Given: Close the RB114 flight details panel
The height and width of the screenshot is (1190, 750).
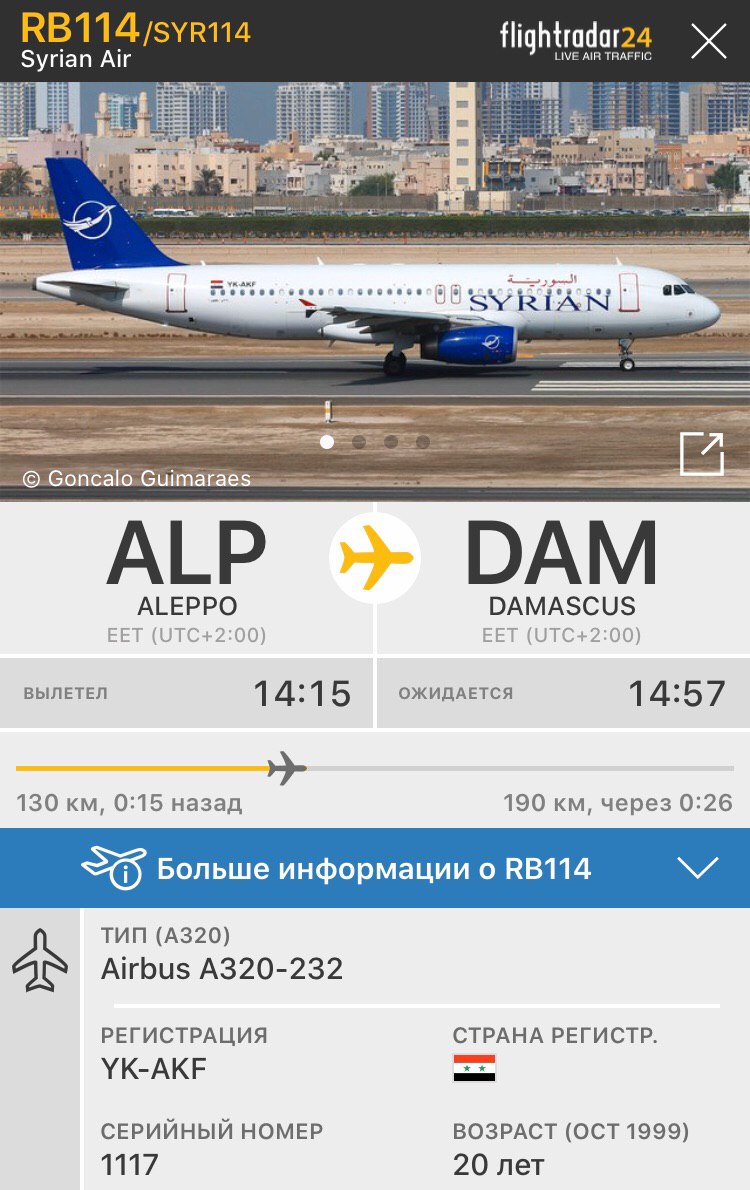Looking at the screenshot, I should (709, 41).
